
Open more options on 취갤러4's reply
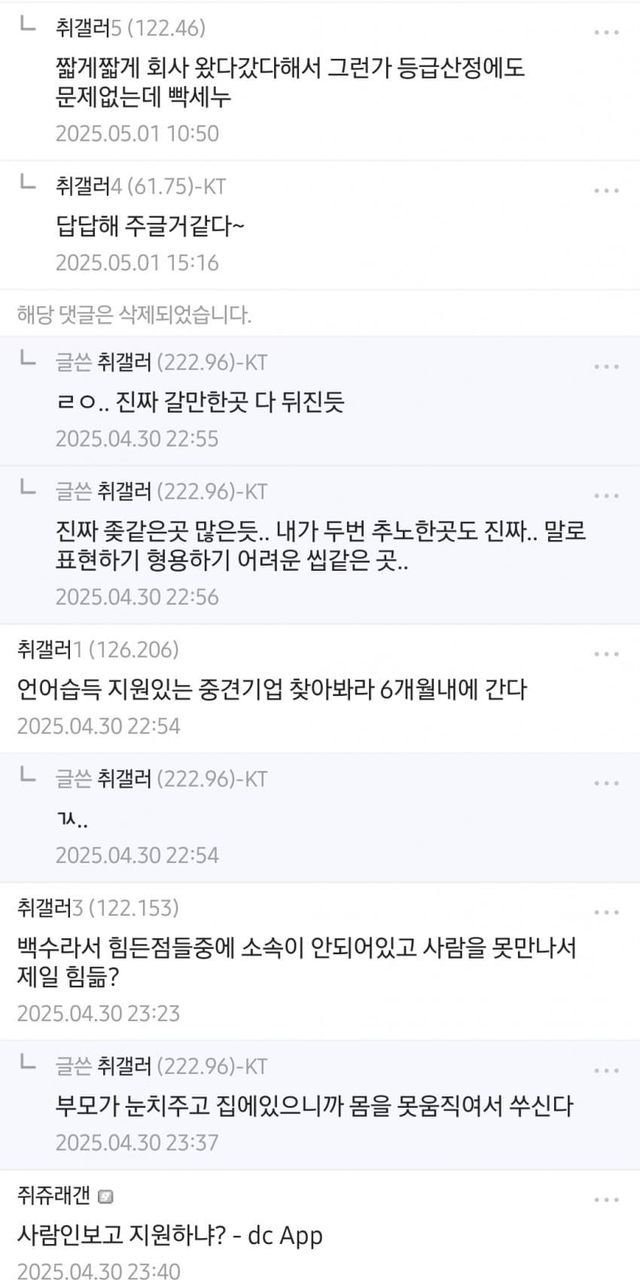[606, 190]
